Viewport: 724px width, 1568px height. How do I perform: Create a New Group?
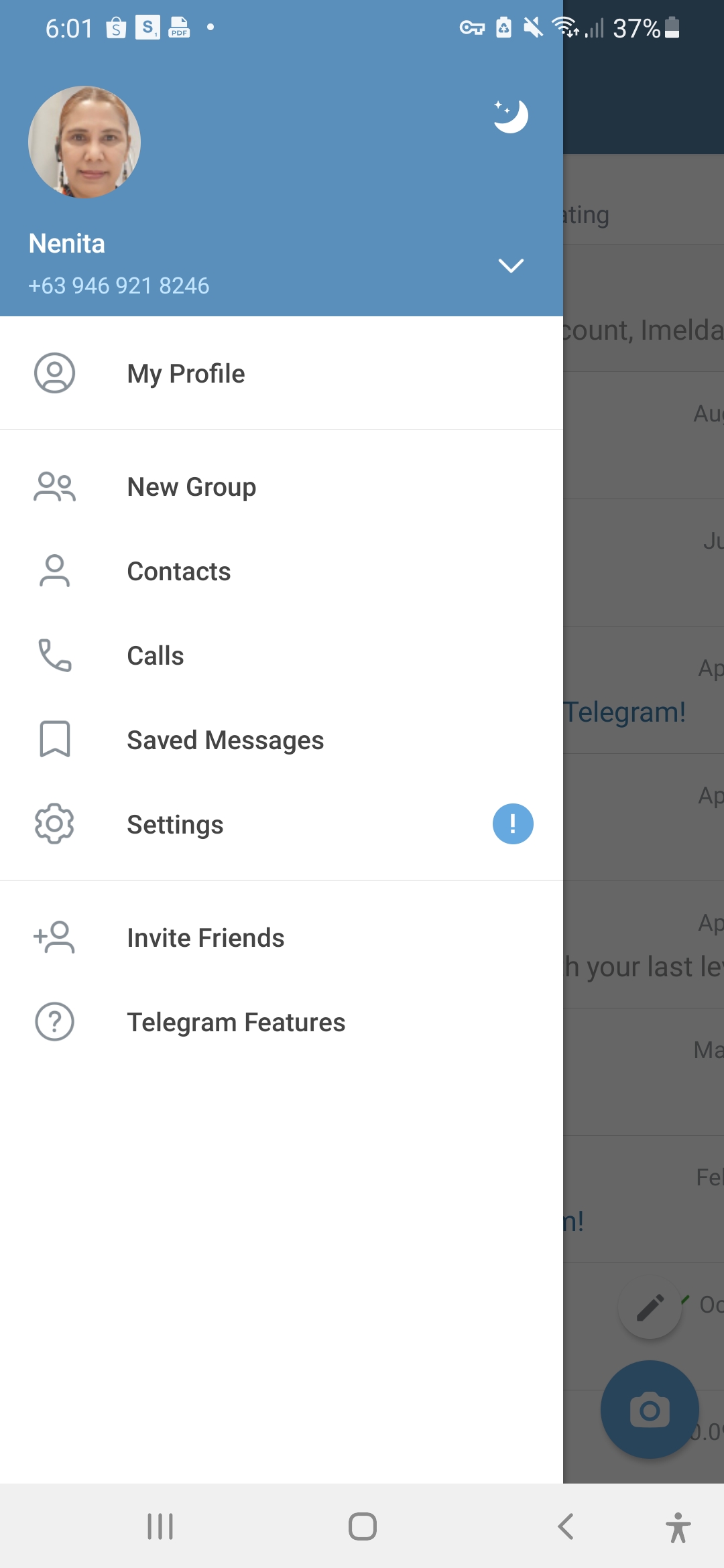point(192,487)
